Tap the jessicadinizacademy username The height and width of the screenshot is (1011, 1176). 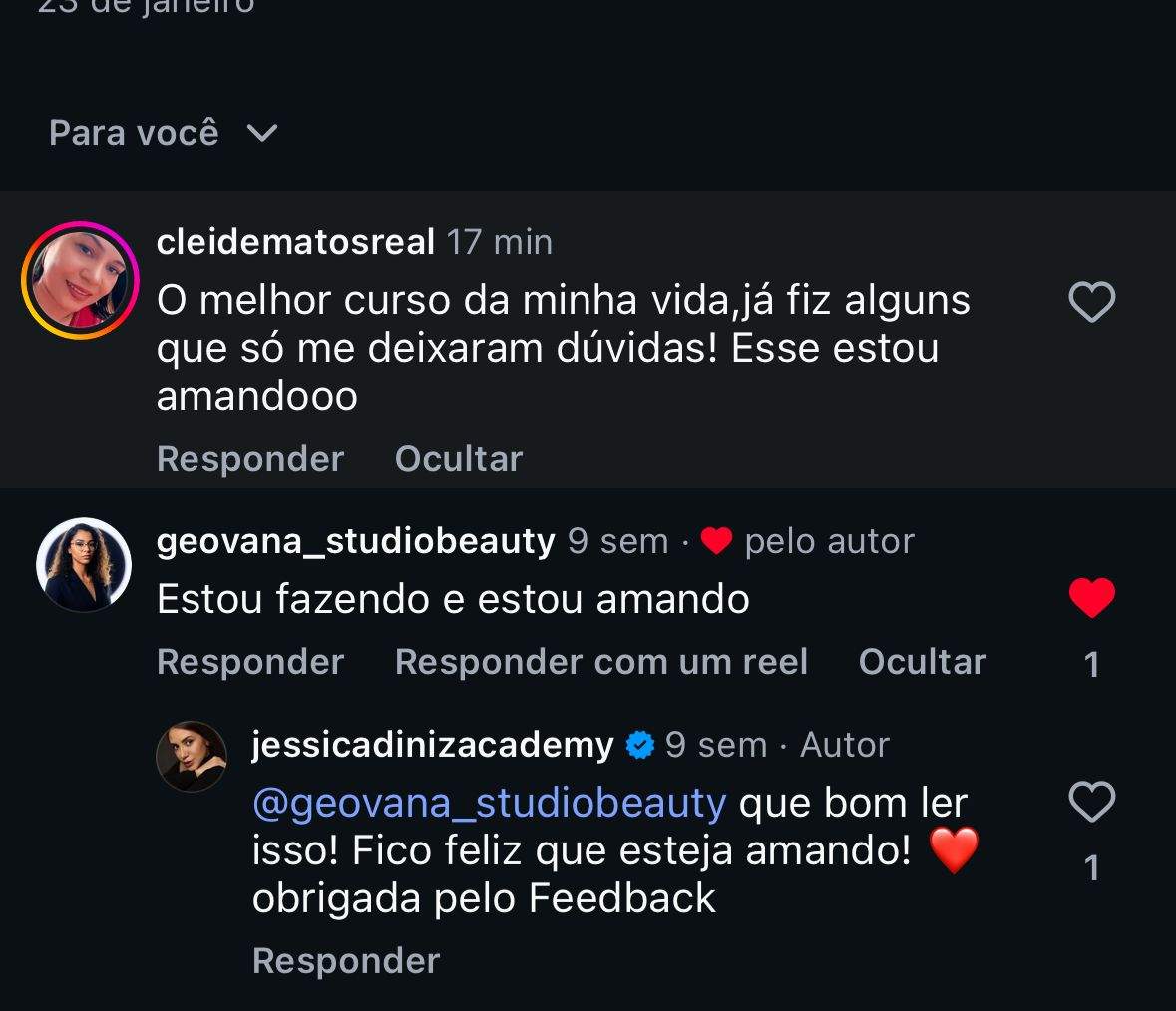[433, 745]
